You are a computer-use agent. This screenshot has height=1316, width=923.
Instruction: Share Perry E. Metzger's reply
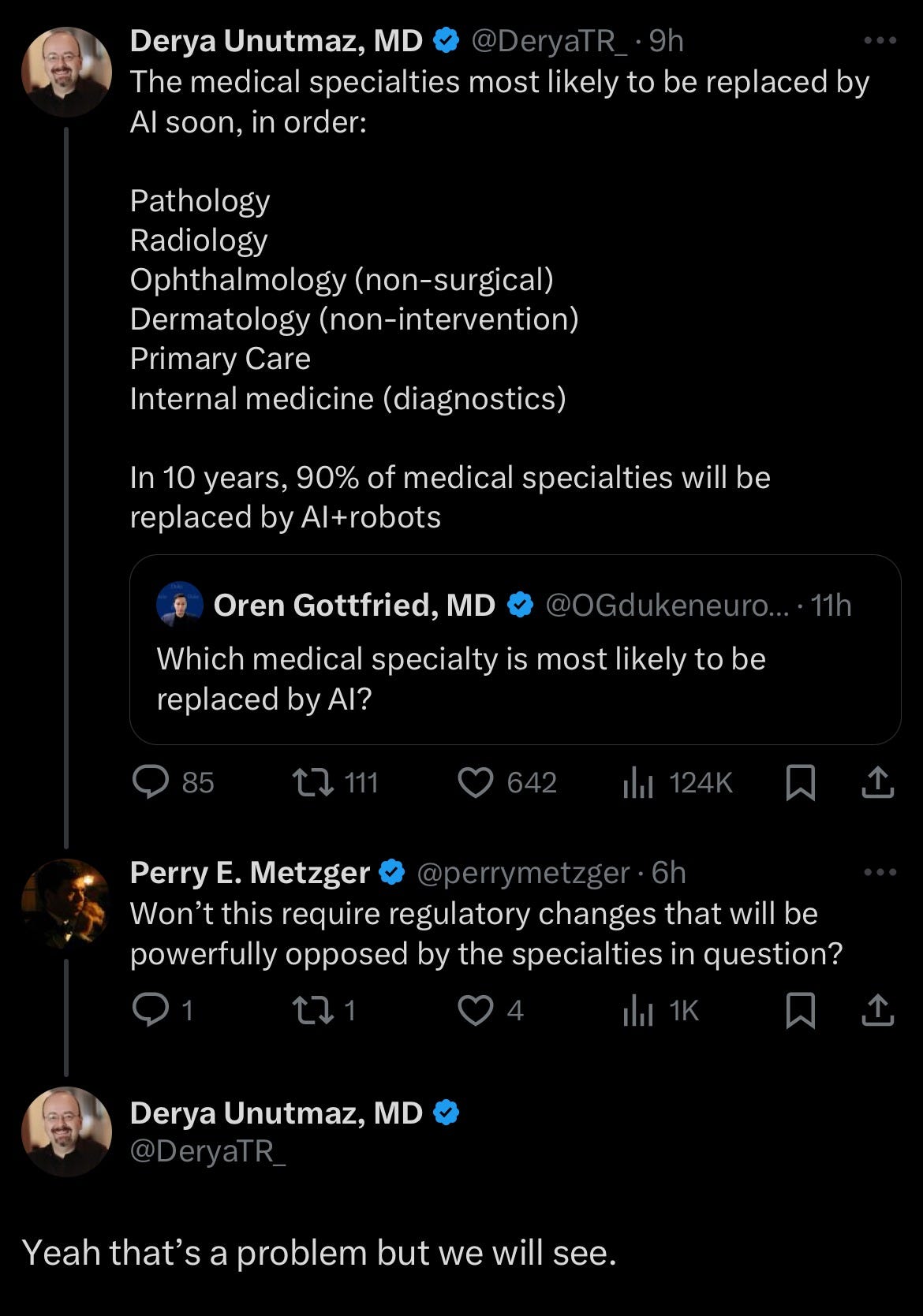[x=877, y=1010]
